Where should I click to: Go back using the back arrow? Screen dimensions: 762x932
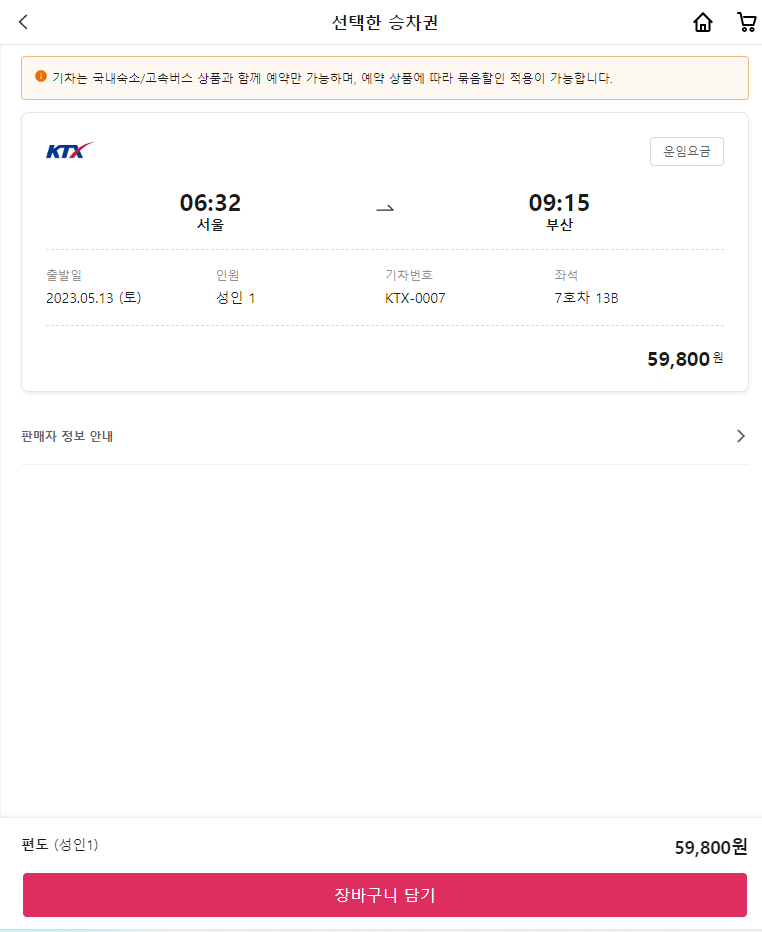click(22, 21)
